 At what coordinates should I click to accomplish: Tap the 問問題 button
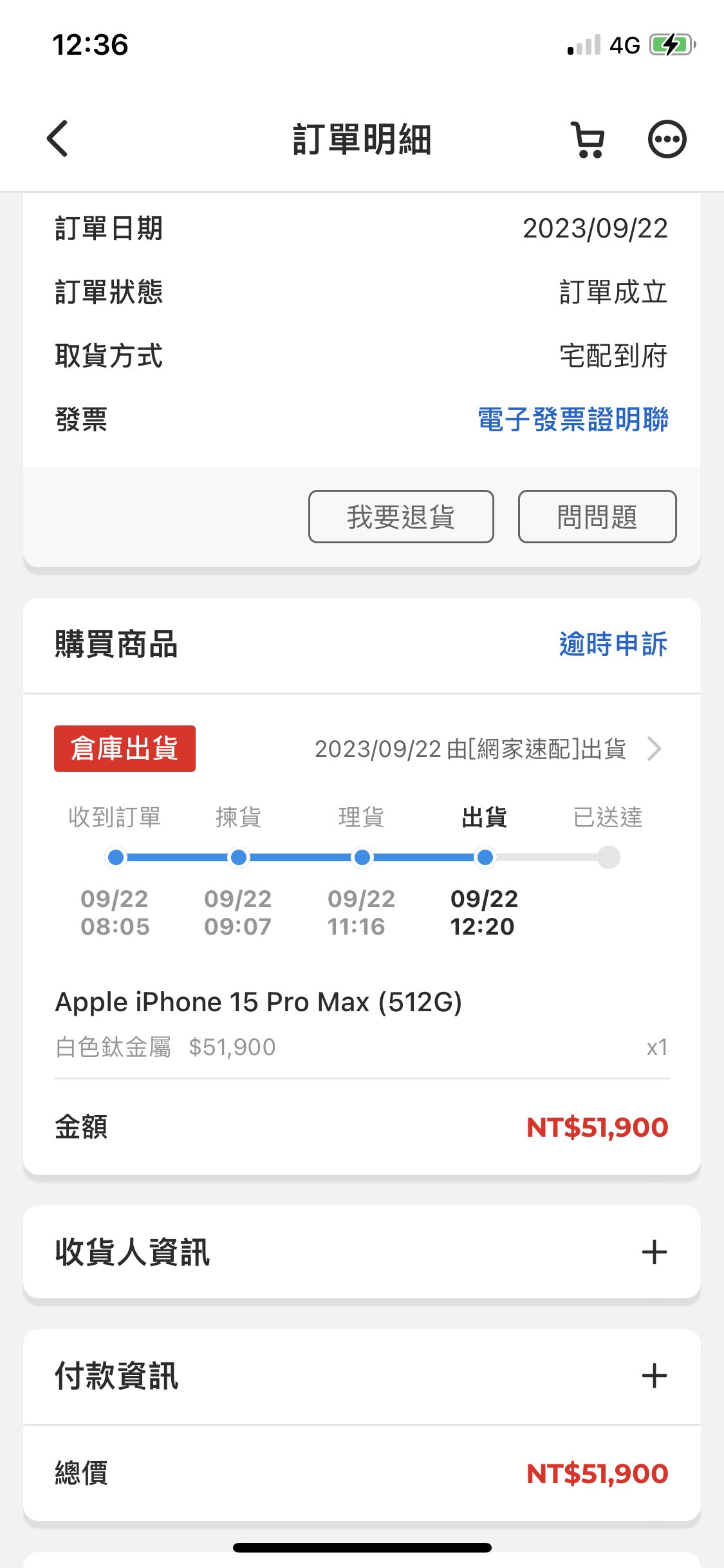[x=597, y=517]
